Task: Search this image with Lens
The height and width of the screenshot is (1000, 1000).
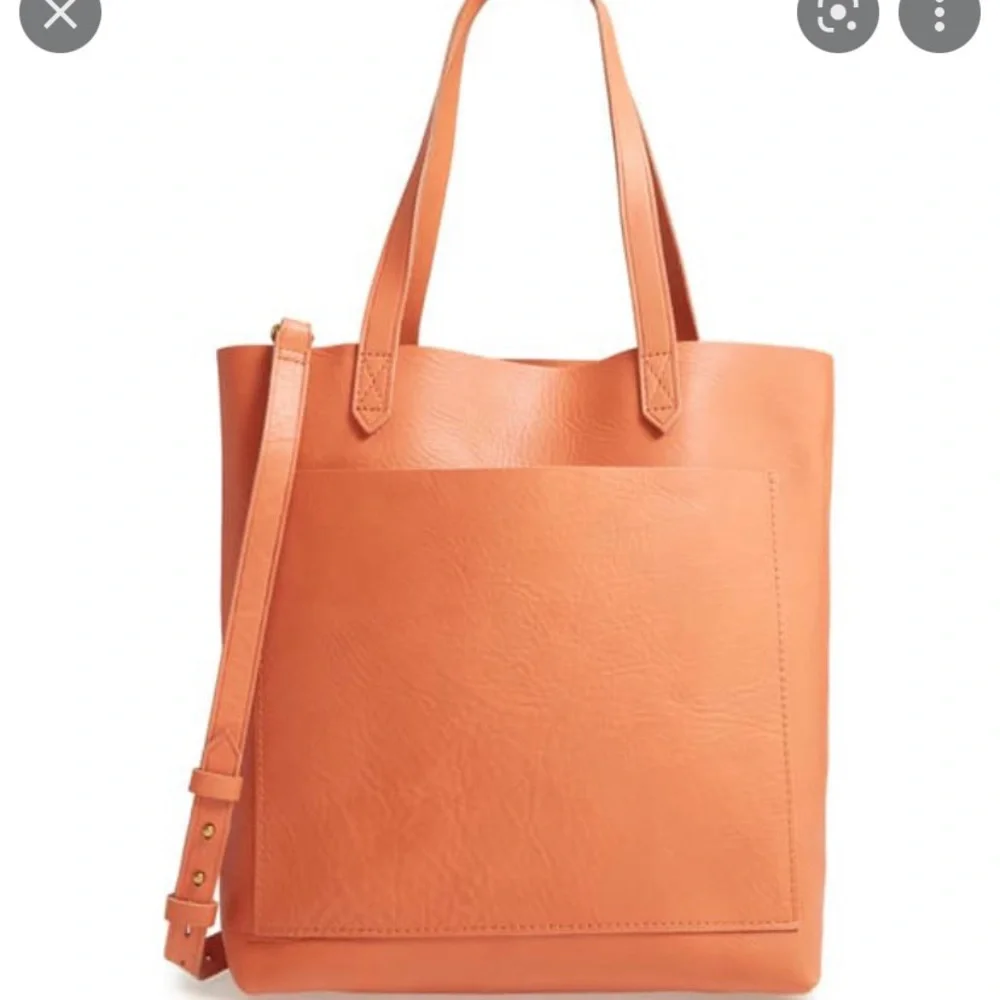Action: (x=837, y=14)
